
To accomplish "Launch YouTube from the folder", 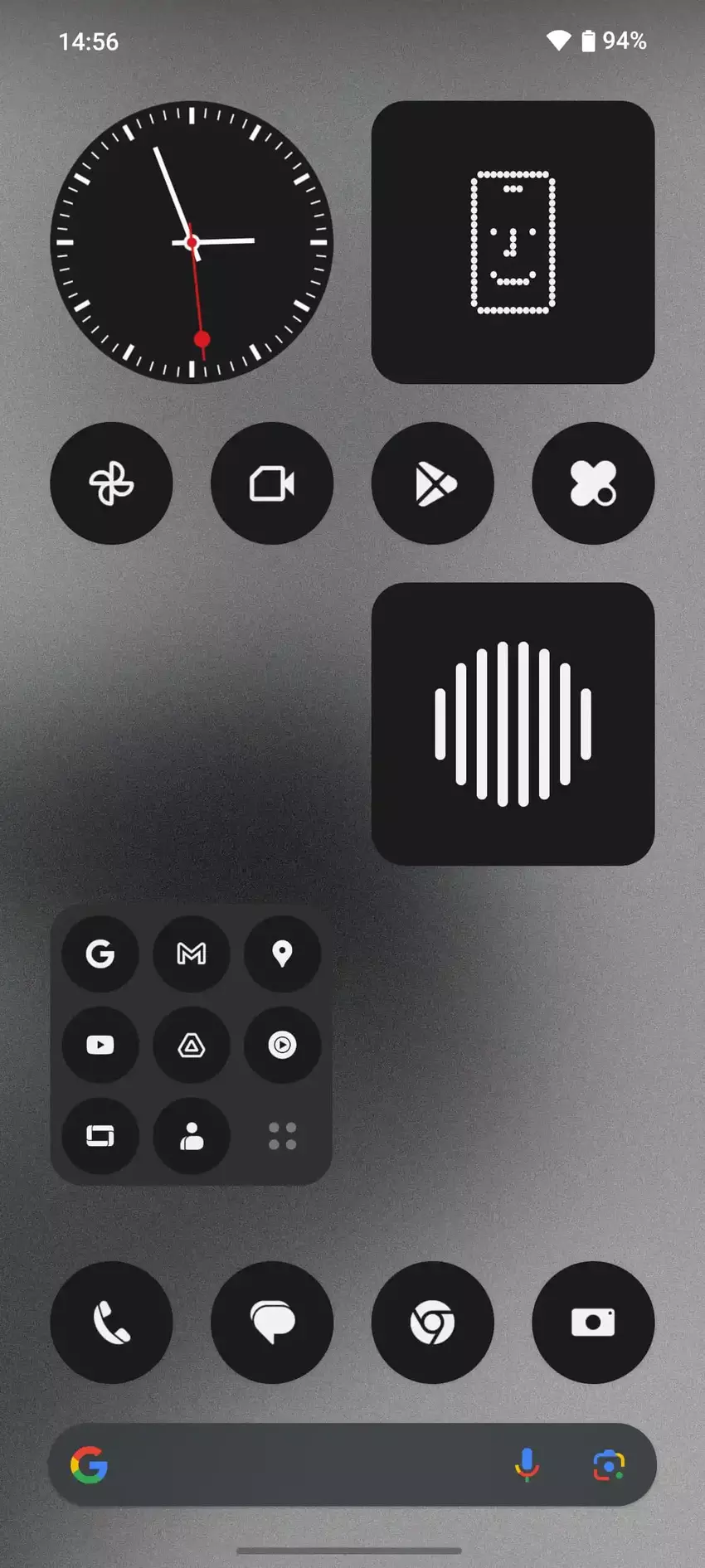I will [x=100, y=1045].
